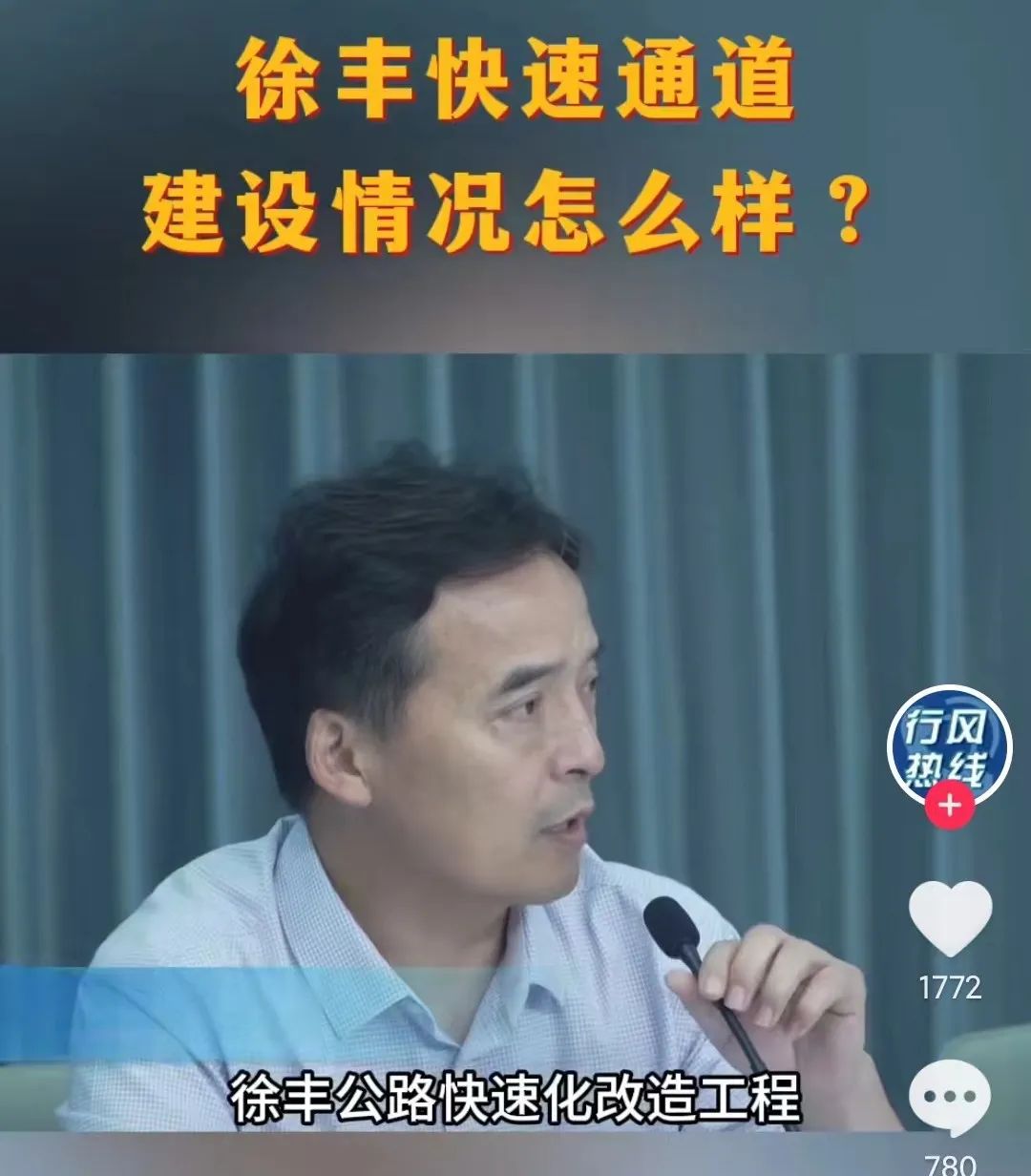Like this video with the heart icon
Image resolution: width=1031 pixels, height=1176 pixels.
949,918
